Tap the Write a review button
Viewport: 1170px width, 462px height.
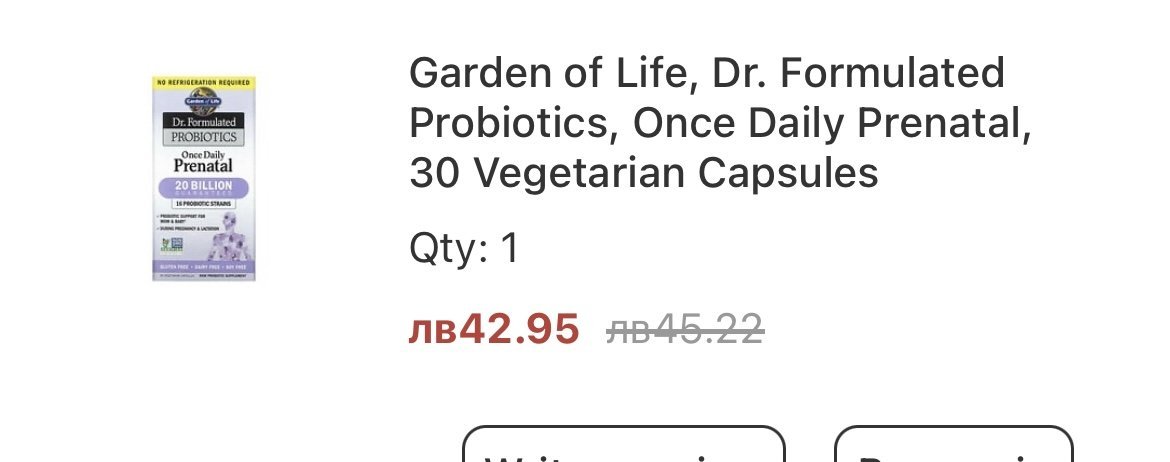(624, 446)
